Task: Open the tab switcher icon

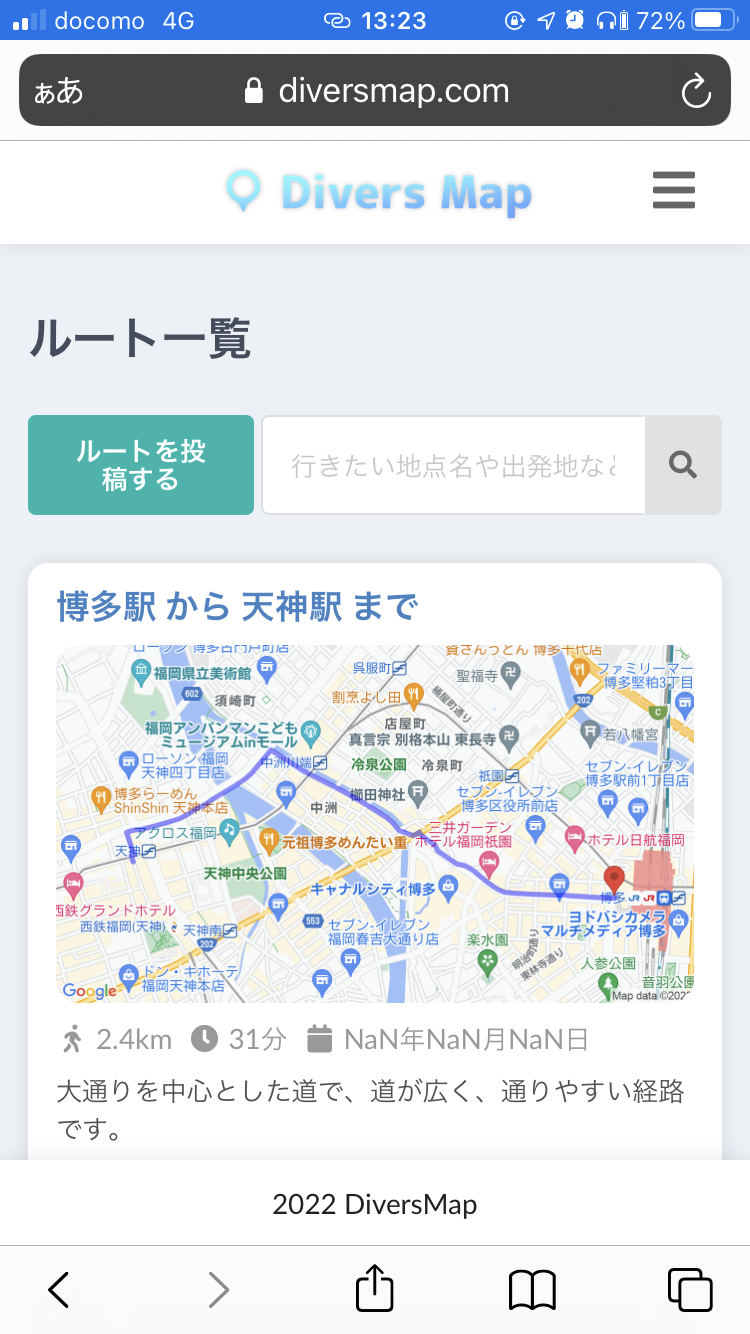Action: pyautogui.click(x=690, y=1289)
